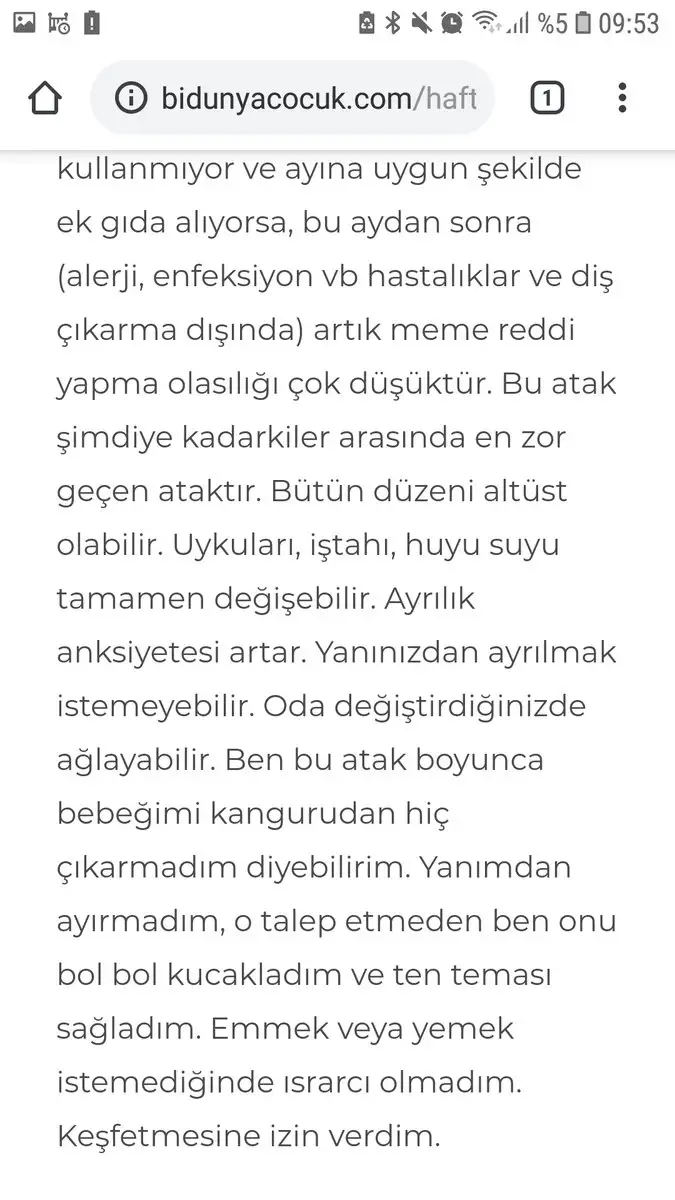Open the Chrome overflow menu

(622, 98)
